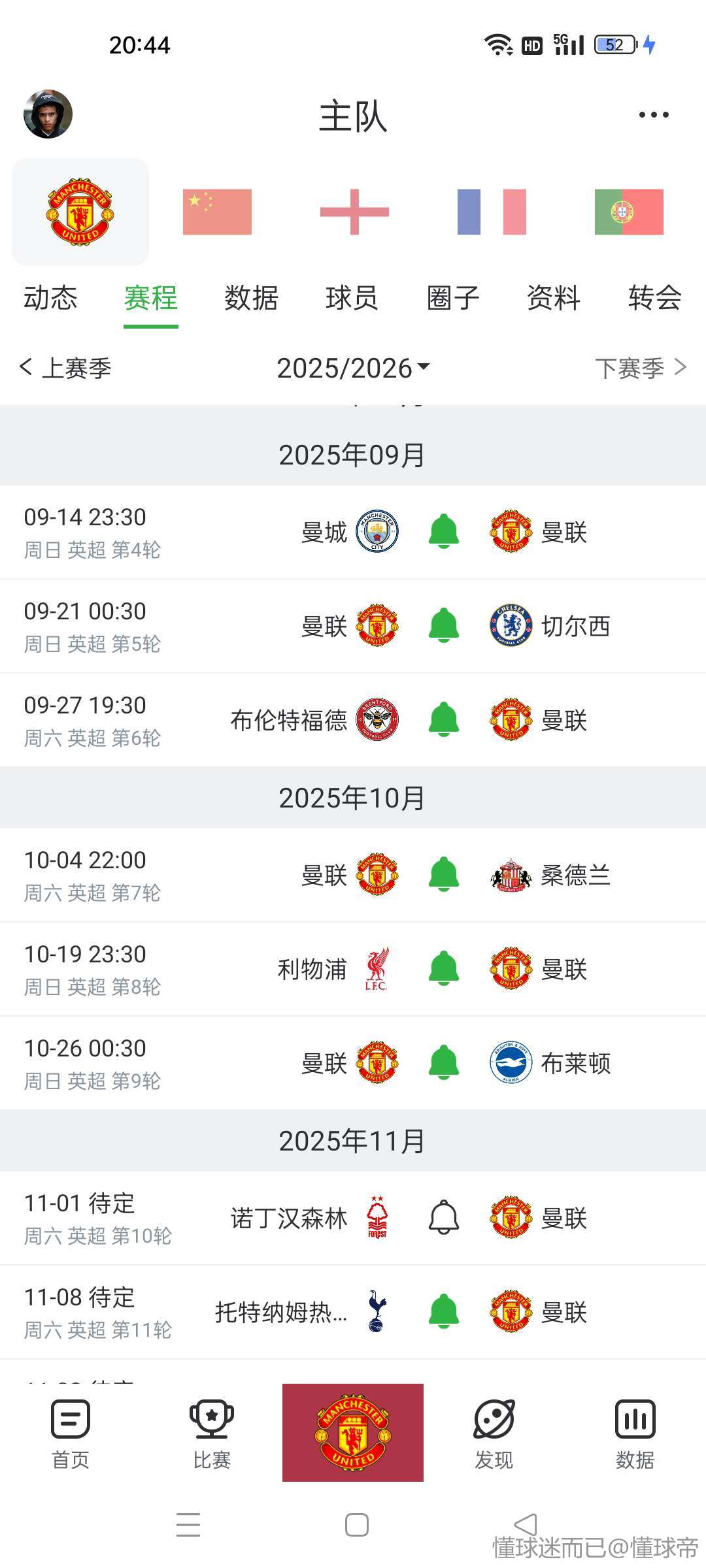Open the 曼联 vs 布莱顿 match
The image size is (706, 1568).
(x=353, y=1063)
